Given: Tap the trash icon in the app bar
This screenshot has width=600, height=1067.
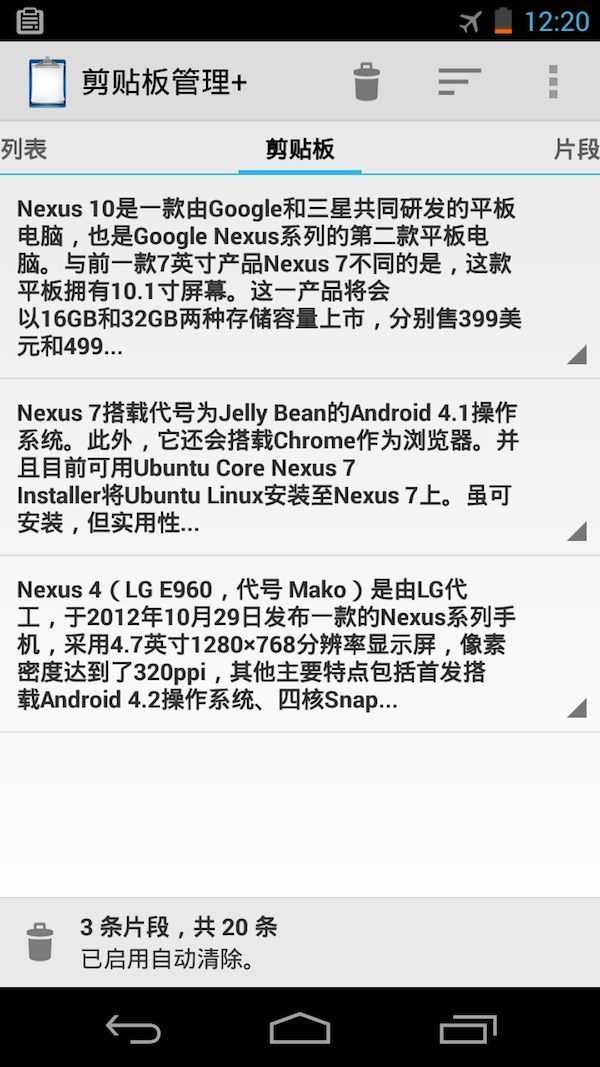Looking at the screenshot, I should coord(367,82).
